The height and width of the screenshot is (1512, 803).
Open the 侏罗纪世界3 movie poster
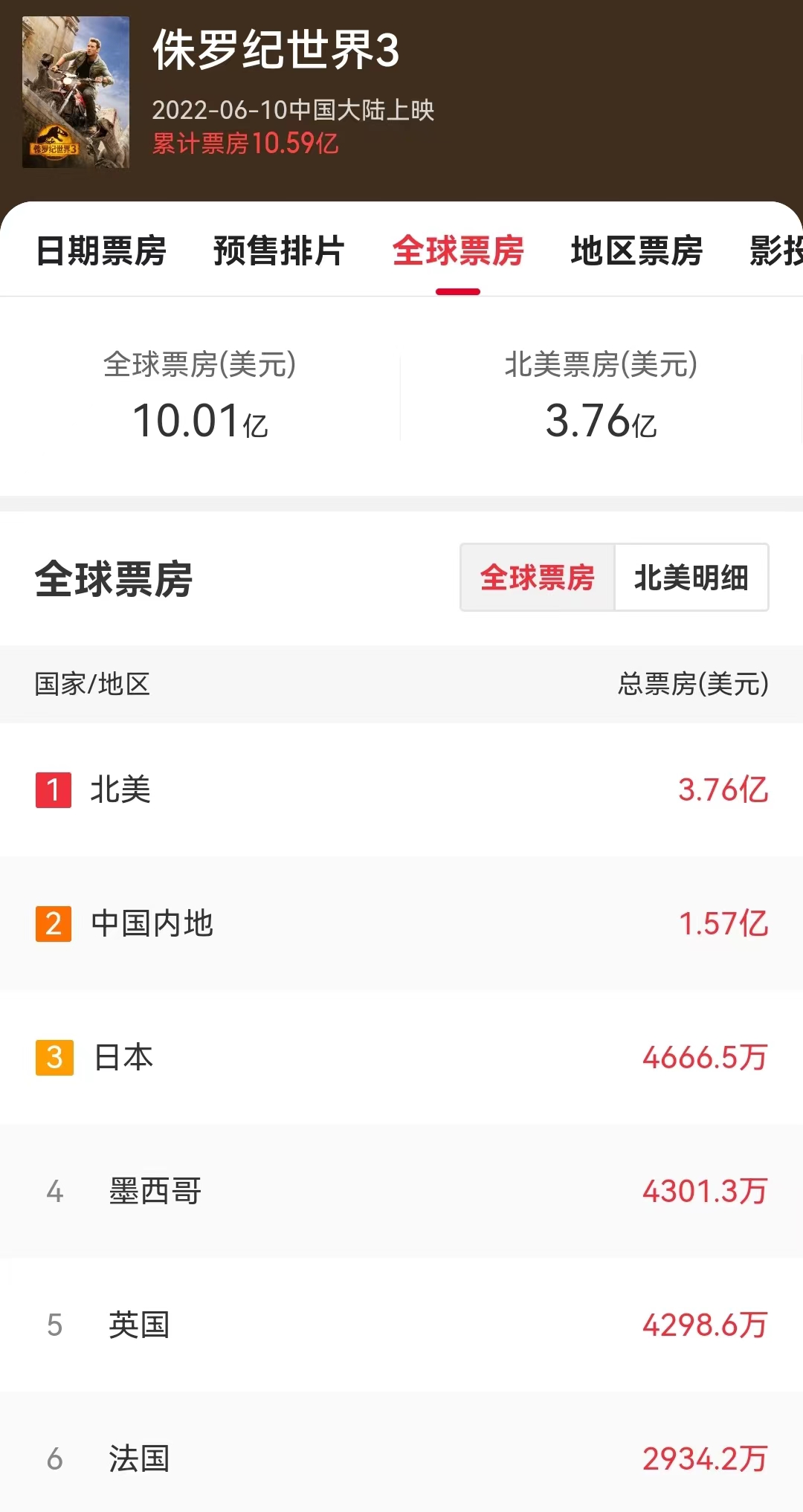point(76,92)
